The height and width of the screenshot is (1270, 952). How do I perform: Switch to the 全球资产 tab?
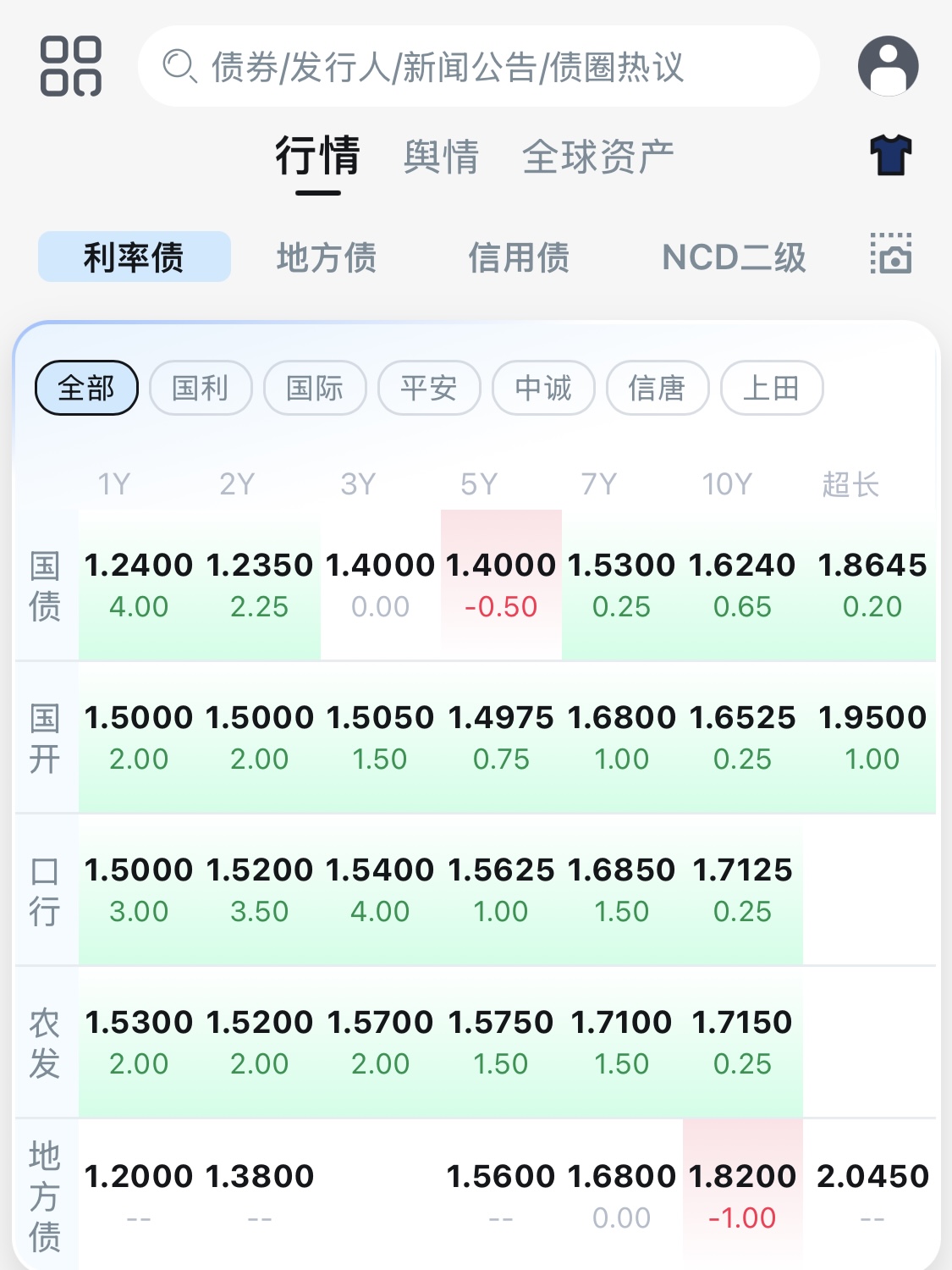tap(599, 156)
